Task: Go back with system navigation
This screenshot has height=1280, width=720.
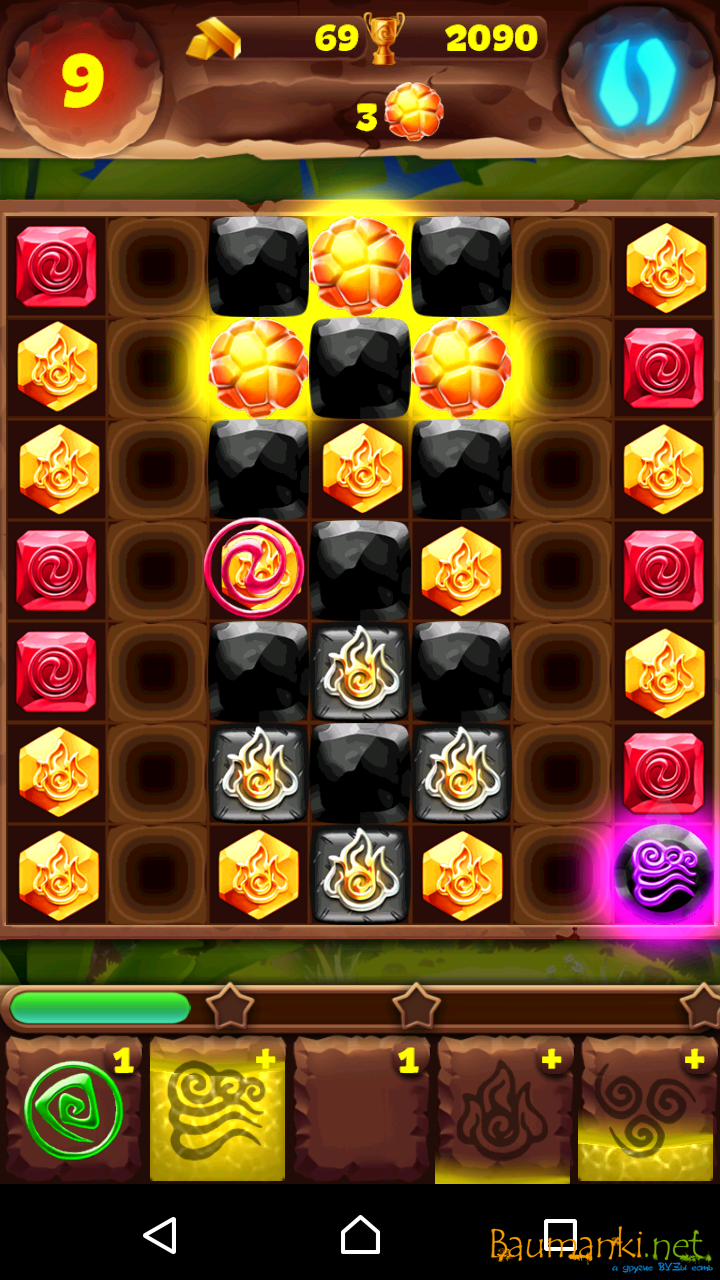Action: tap(160, 1235)
